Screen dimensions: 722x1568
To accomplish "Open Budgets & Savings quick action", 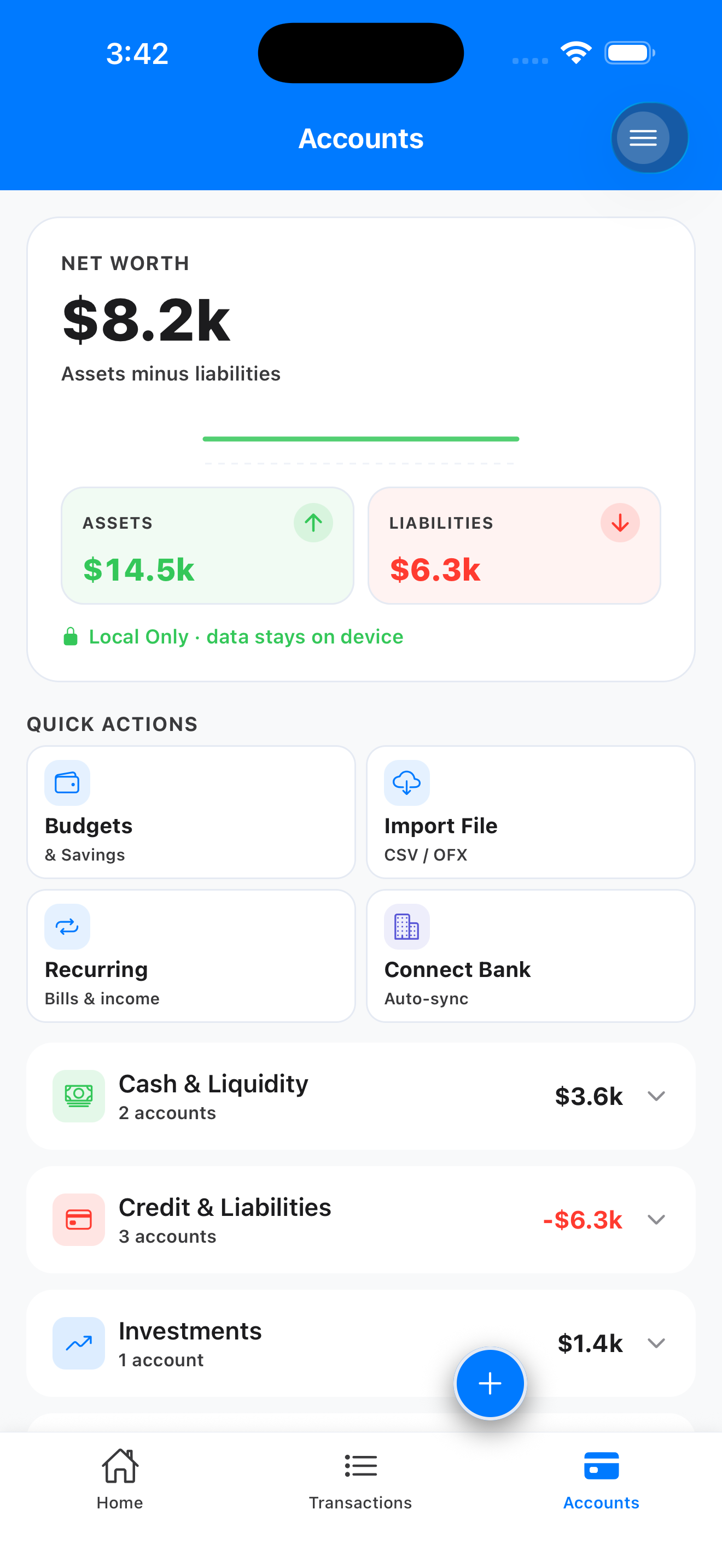I will pyautogui.click(x=191, y=812).
